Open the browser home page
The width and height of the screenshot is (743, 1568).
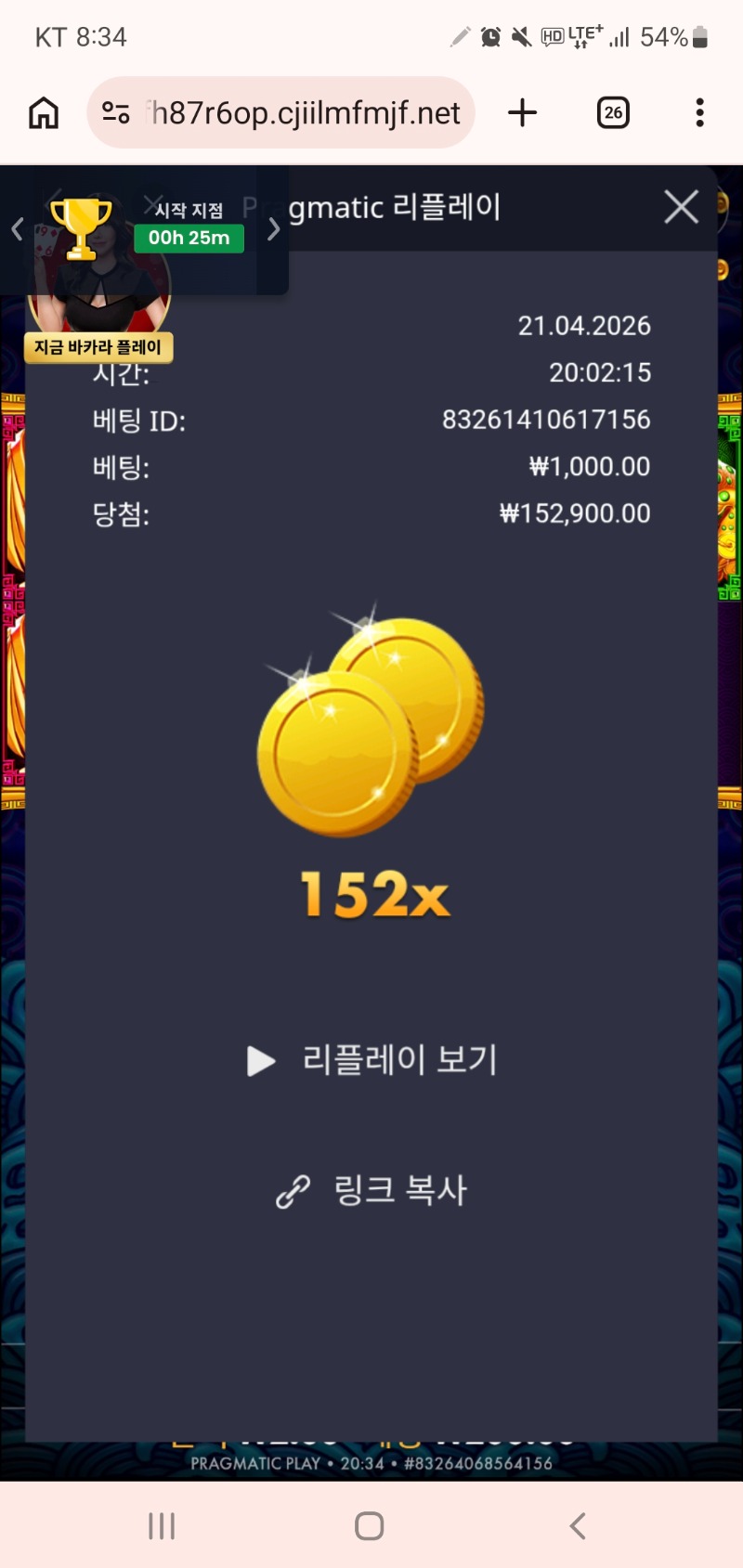tap(44, 113)
